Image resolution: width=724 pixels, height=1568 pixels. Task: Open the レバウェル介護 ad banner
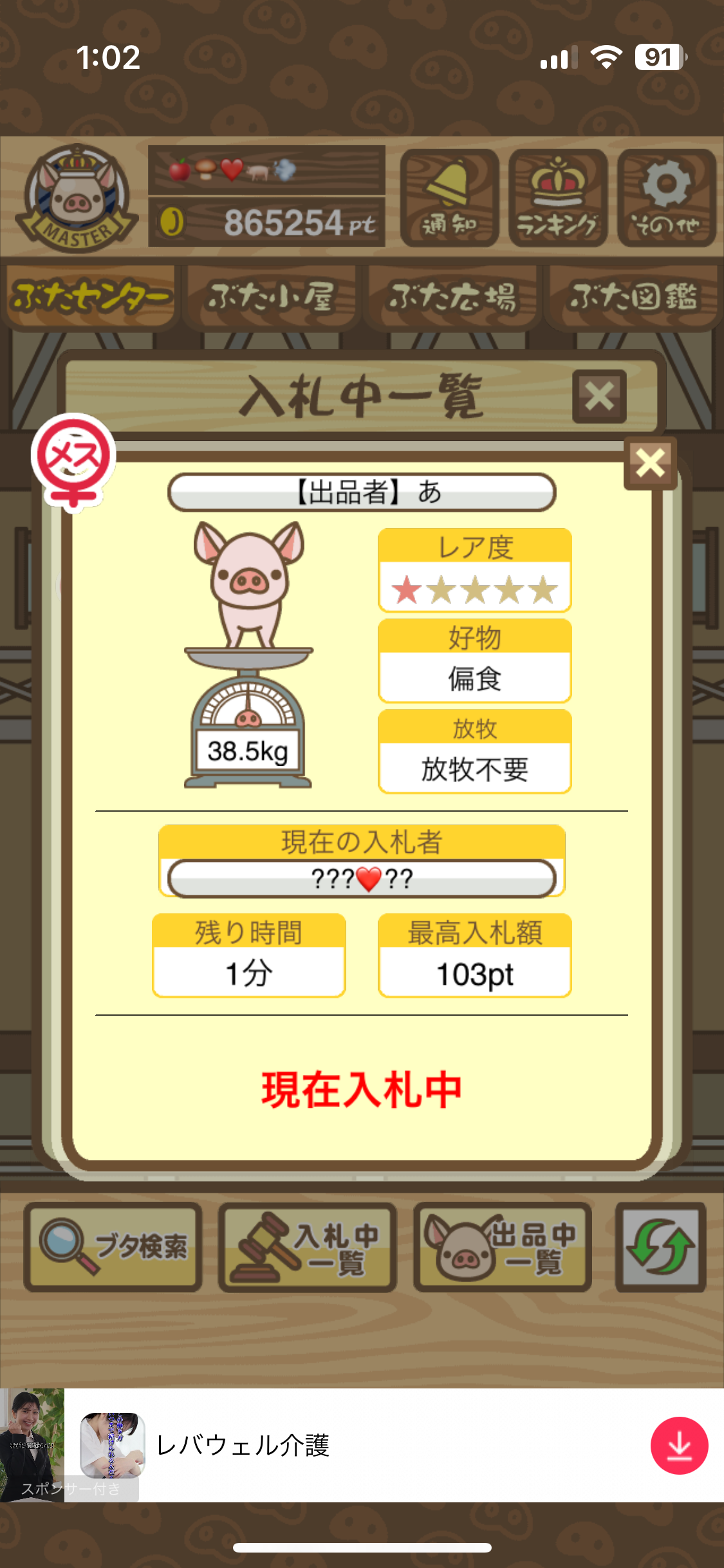322,1445
